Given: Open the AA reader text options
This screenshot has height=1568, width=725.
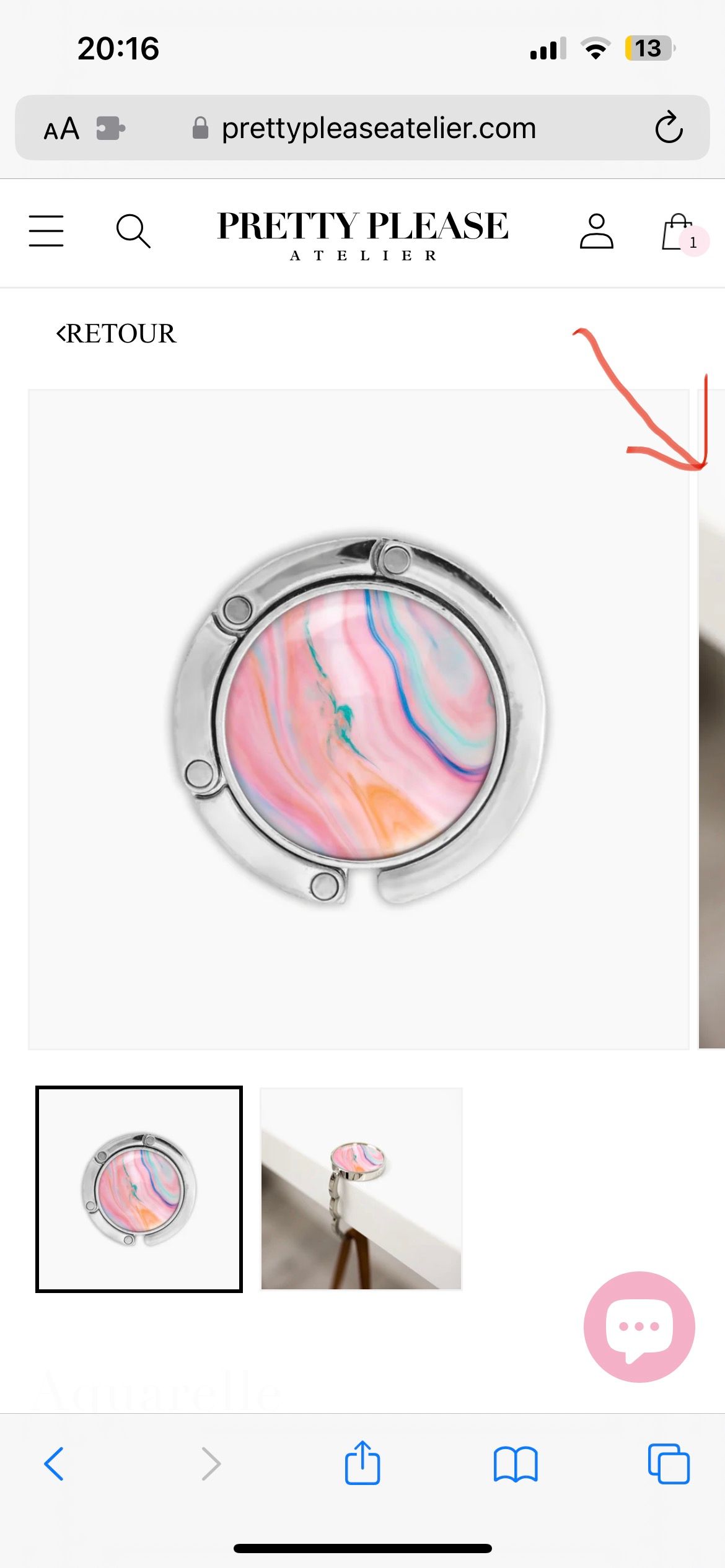Looking at the screenshot, I should point(61,129).
